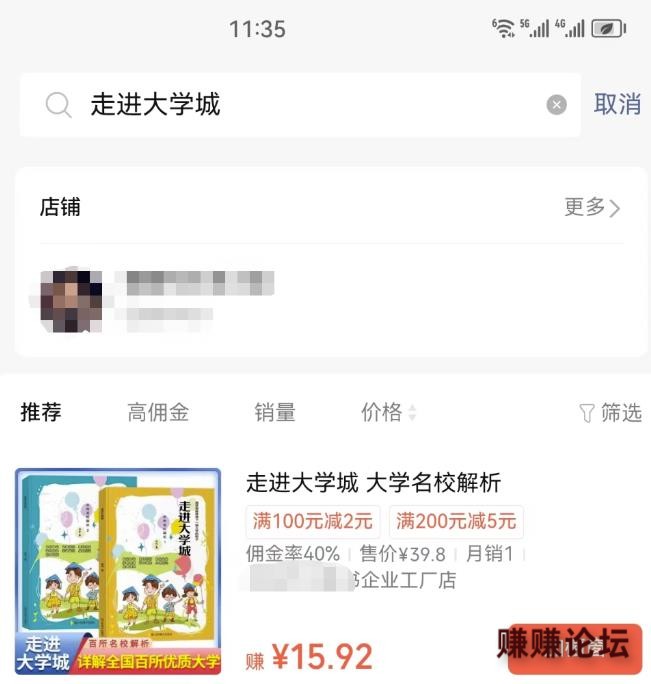Sort results by 销量
This screenshot has width=651, height=684.
pyautogui.click(x=275, y=412)
